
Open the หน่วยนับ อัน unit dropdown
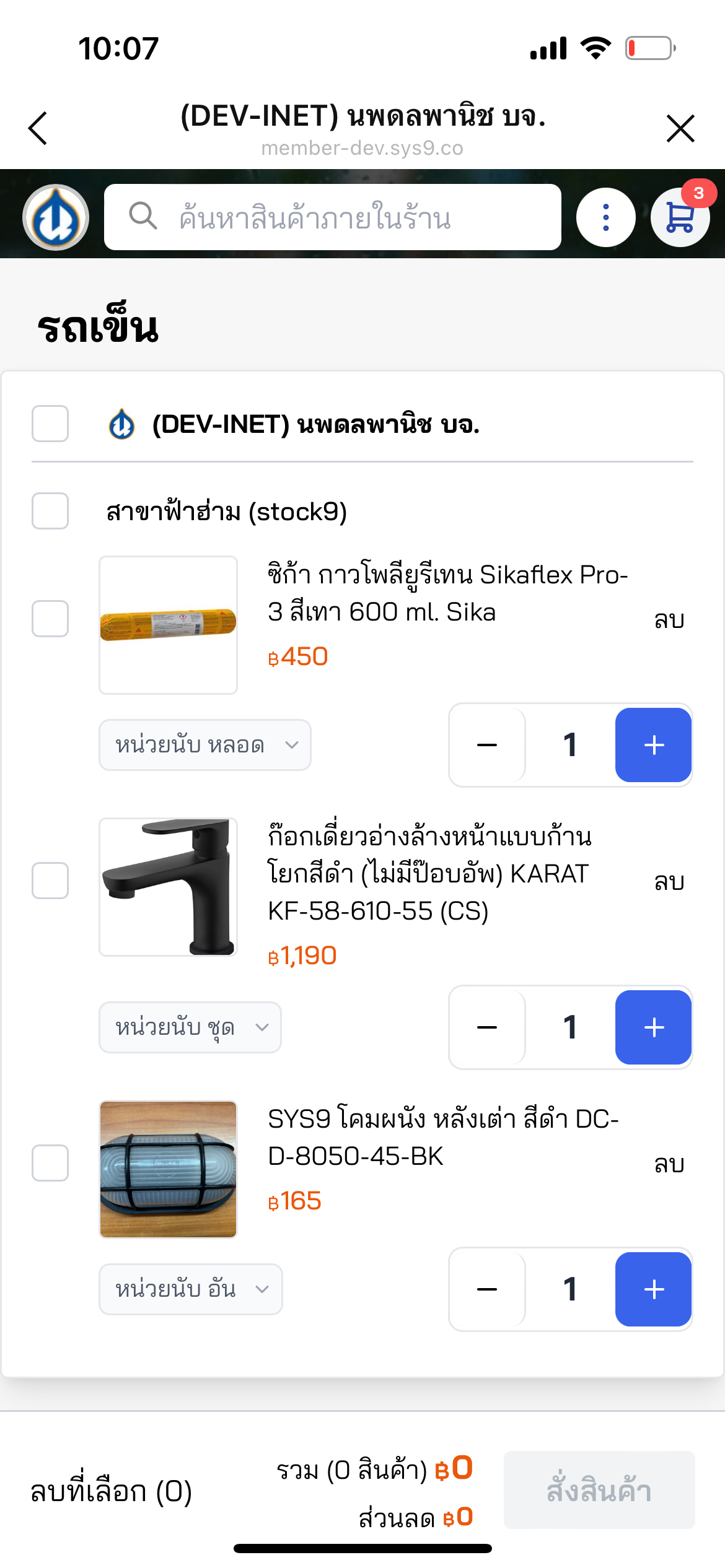click(191, 1289)
